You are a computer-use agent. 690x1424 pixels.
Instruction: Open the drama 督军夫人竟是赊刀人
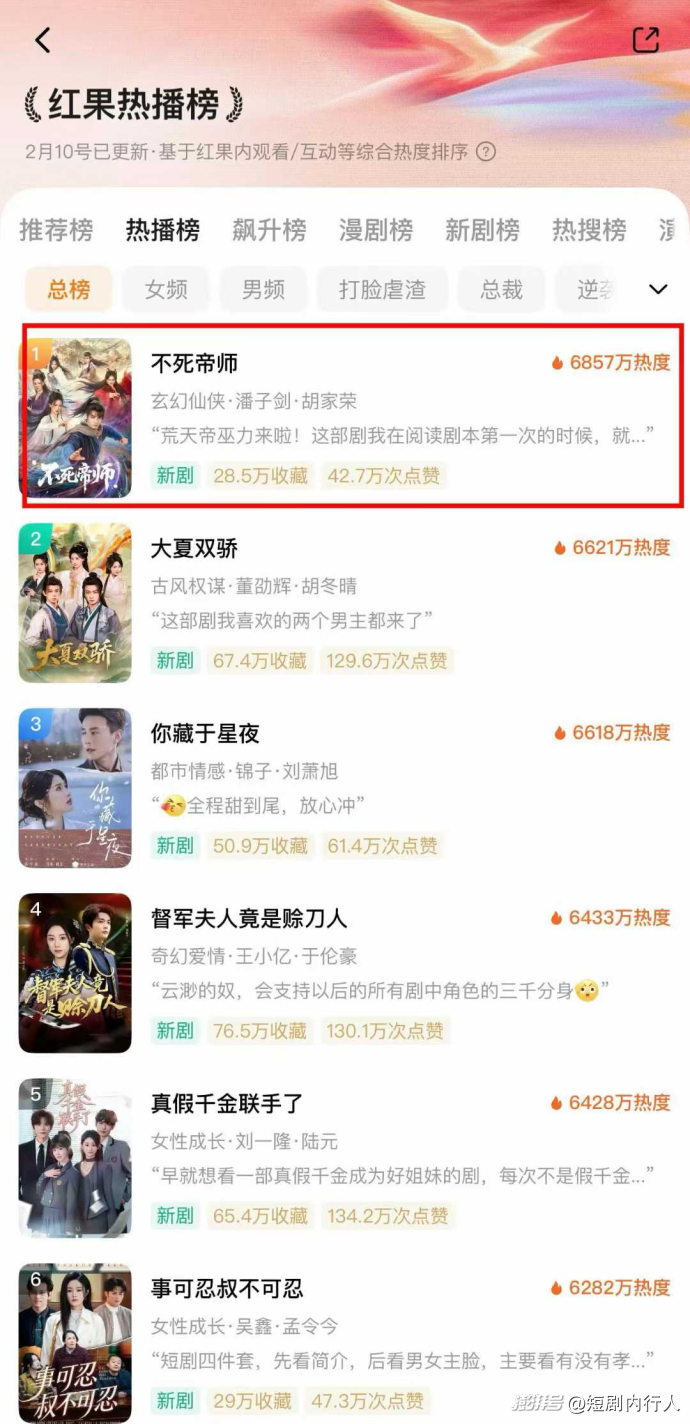(249, 918)
